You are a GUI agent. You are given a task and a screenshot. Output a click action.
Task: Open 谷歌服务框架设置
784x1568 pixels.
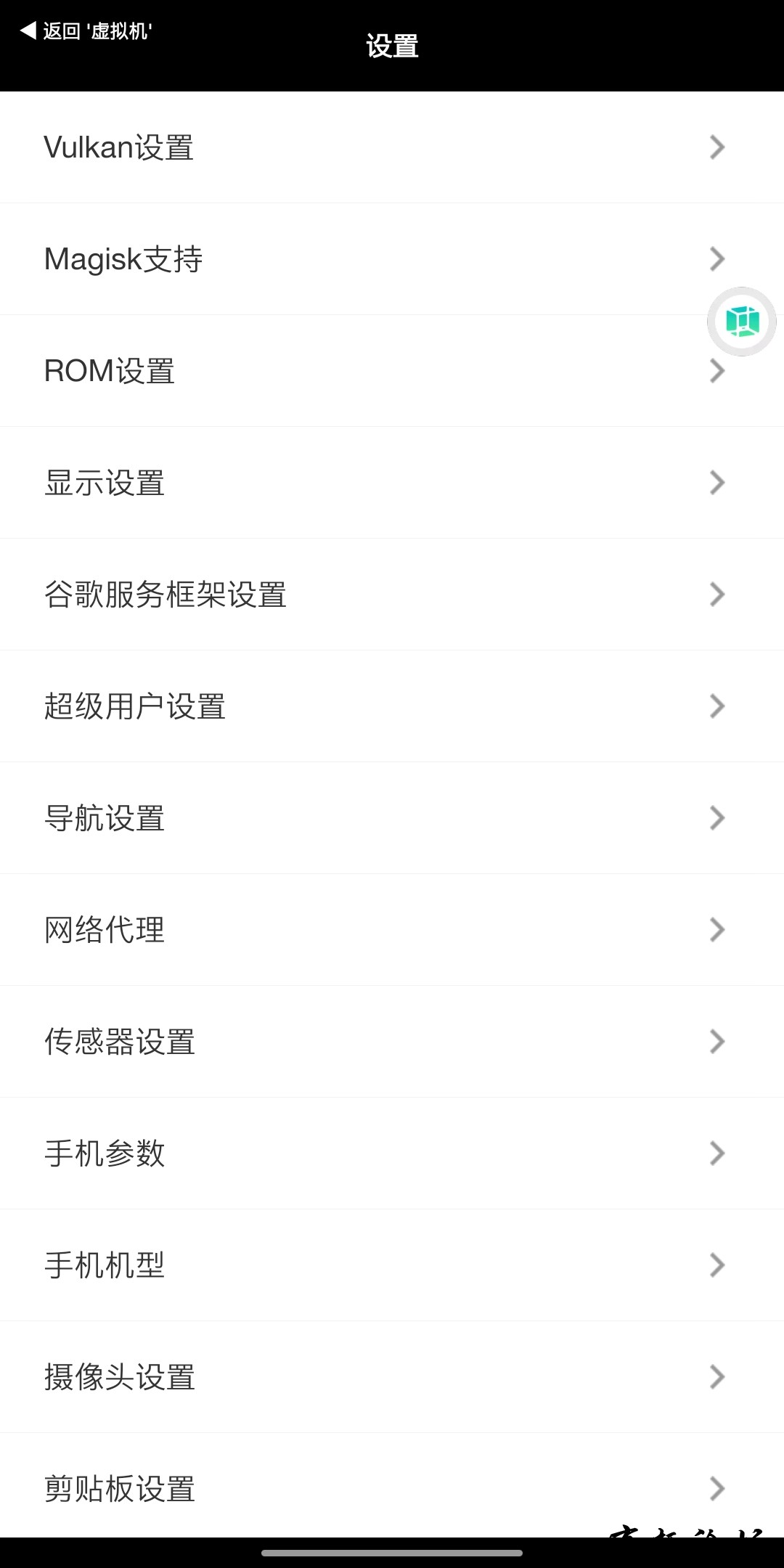[x=392, y=595]
